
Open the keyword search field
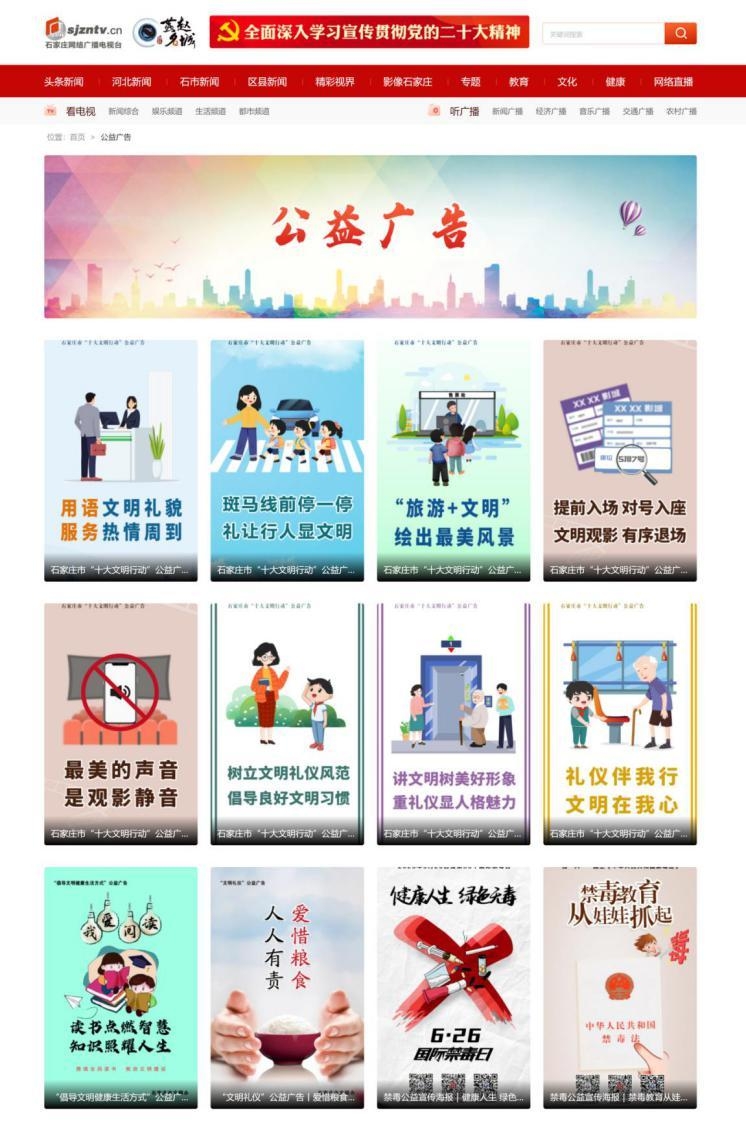(x=603, y=33)
